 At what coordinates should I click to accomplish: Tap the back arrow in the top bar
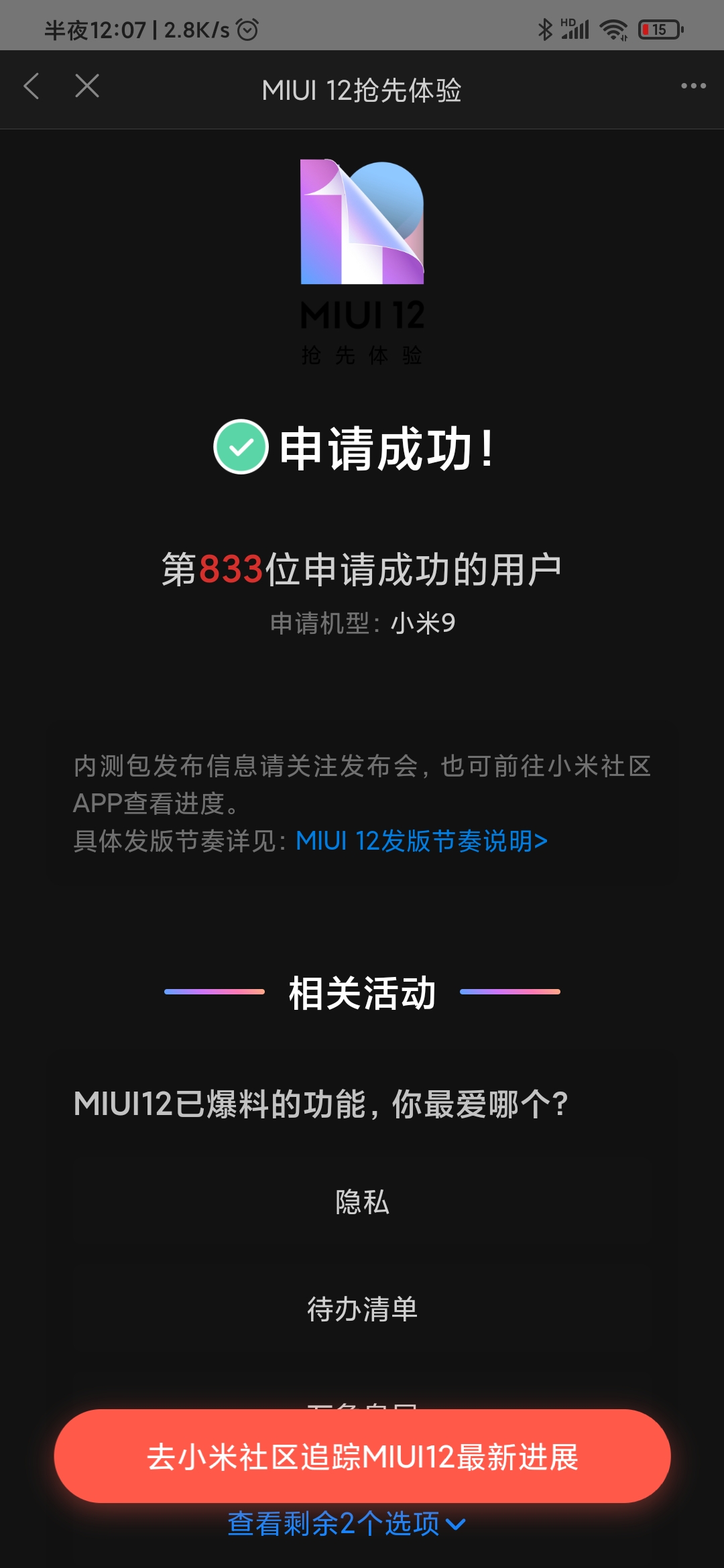31,87
